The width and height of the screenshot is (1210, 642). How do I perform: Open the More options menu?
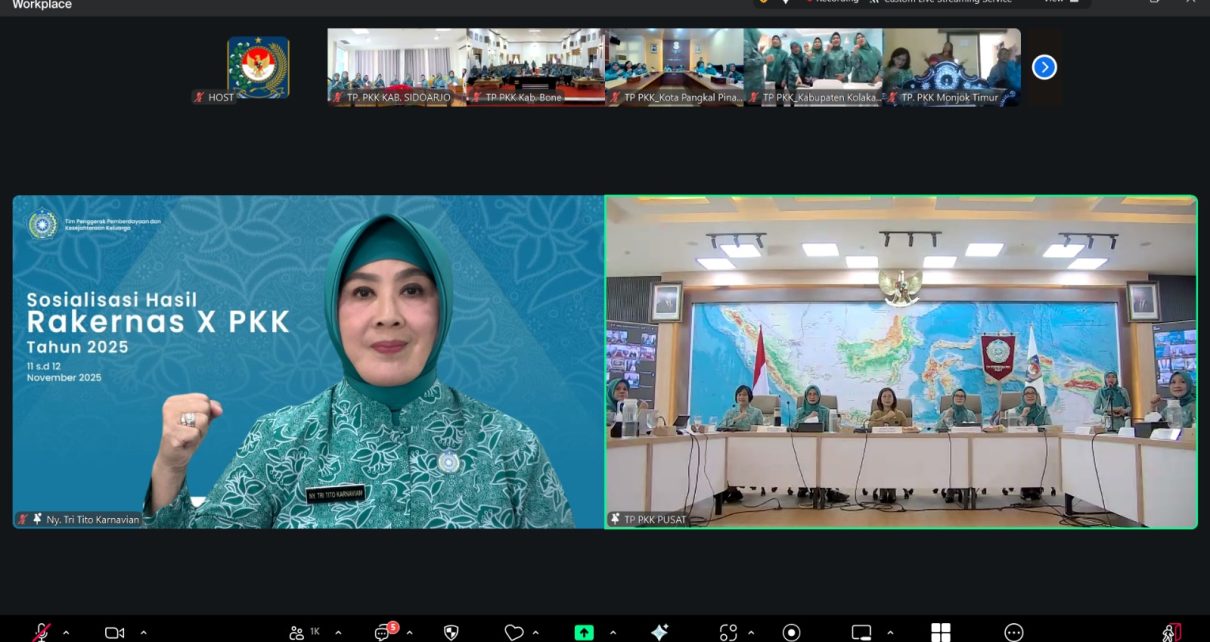(1013, 632)
